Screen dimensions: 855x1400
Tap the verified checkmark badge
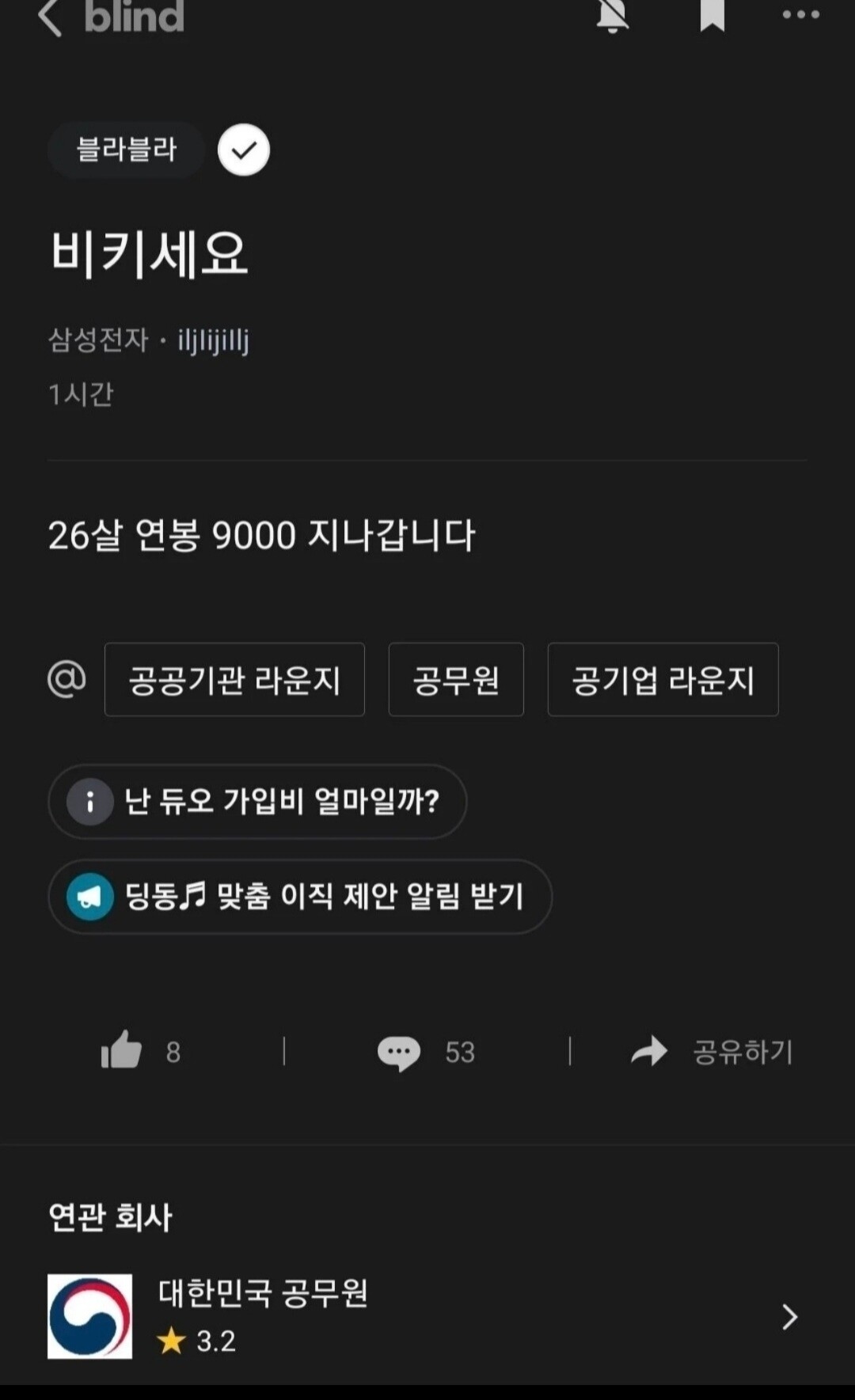point(243,150)
